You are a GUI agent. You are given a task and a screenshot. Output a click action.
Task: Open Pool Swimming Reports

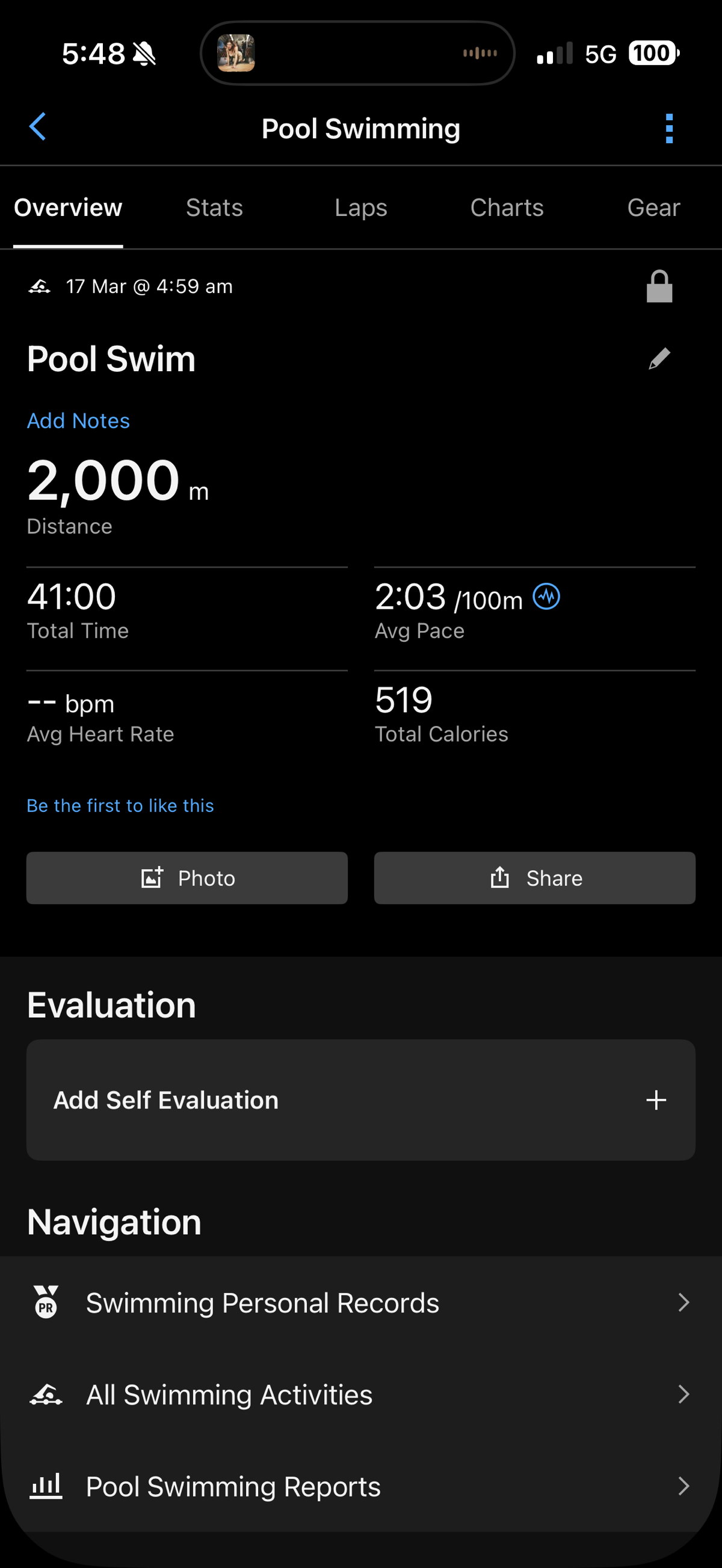tap(360, 1486)
